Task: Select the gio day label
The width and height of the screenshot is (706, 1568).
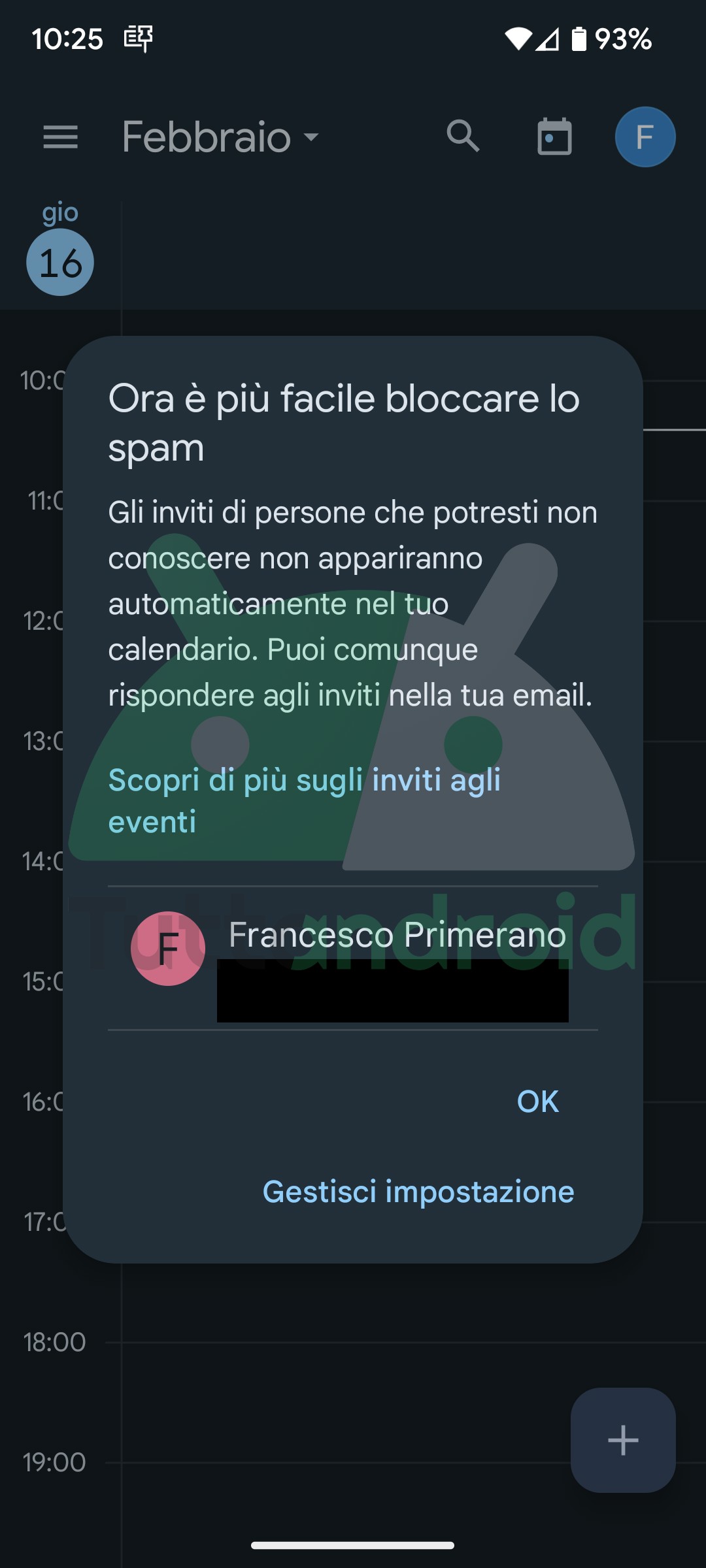Action: tap(60, 212)
